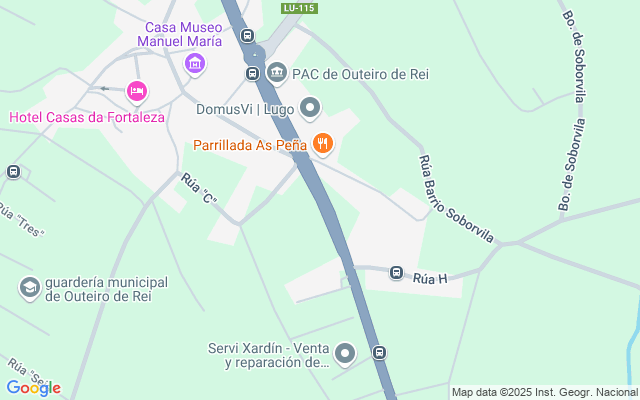Screen dimensions: 640x400
Task: Select the Parrillada As Peña restaurant marker
Action: 322,145
